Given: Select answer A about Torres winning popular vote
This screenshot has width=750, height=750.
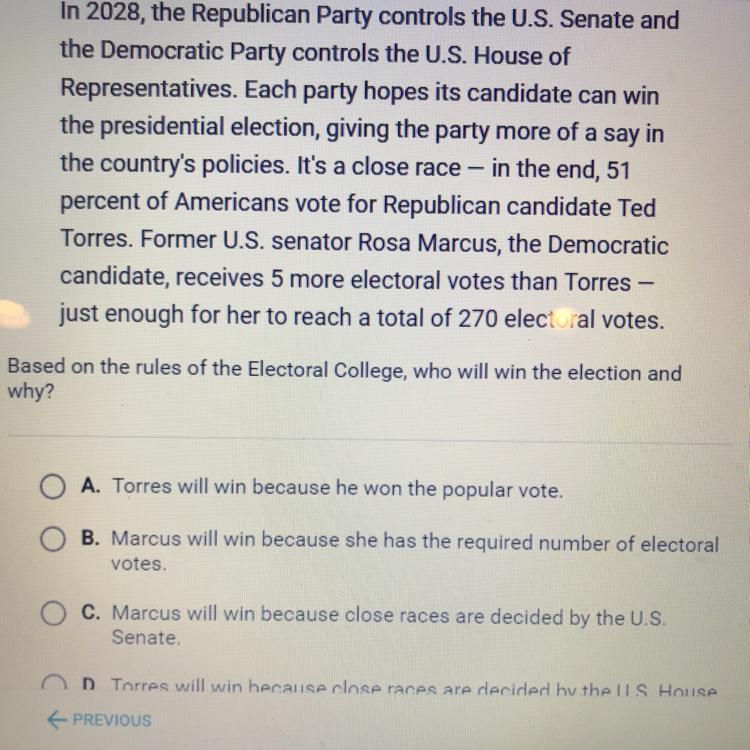Looking at the screenshot, I should 53,488.
